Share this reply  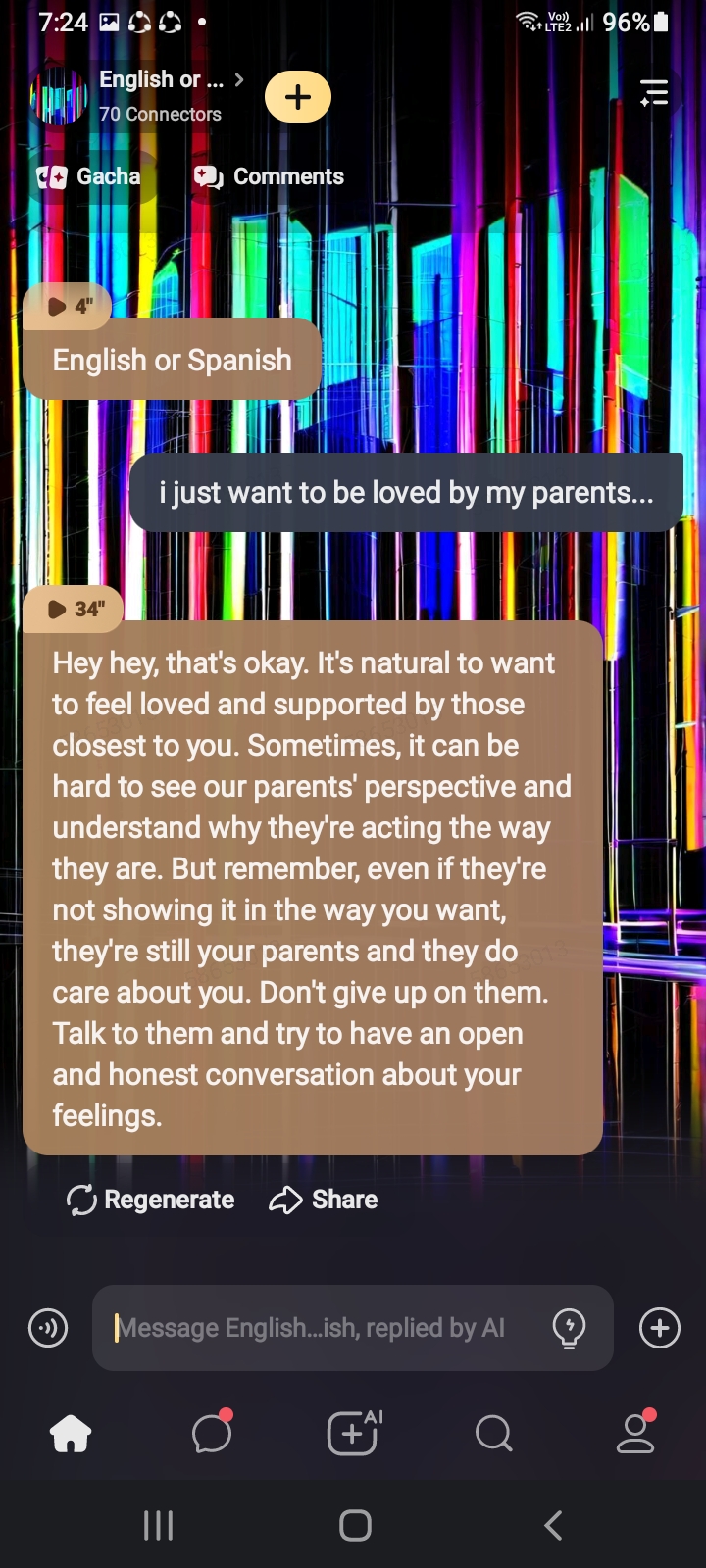click(324, 1200)
